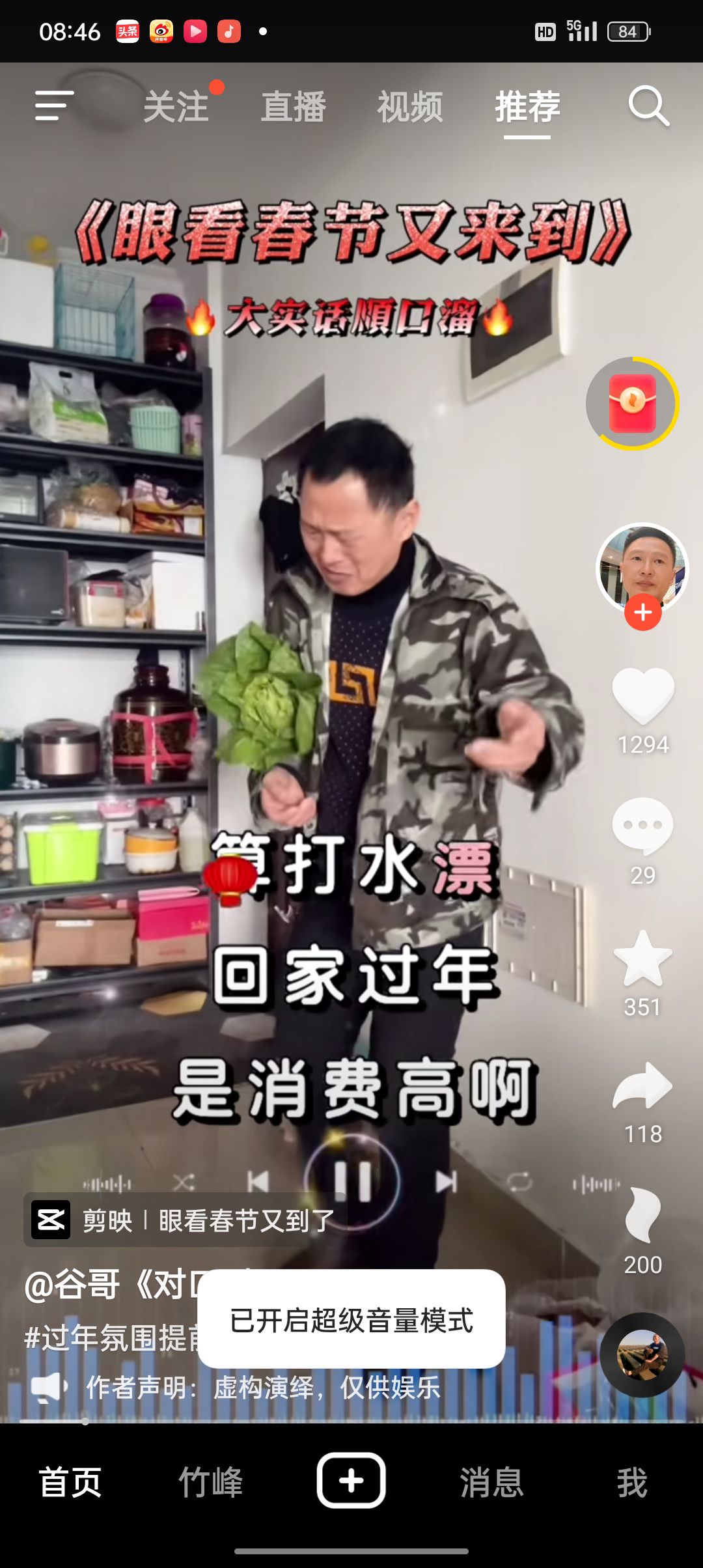Add the video to favorites star
The image size is (703, 1568).
click(643, 959)
